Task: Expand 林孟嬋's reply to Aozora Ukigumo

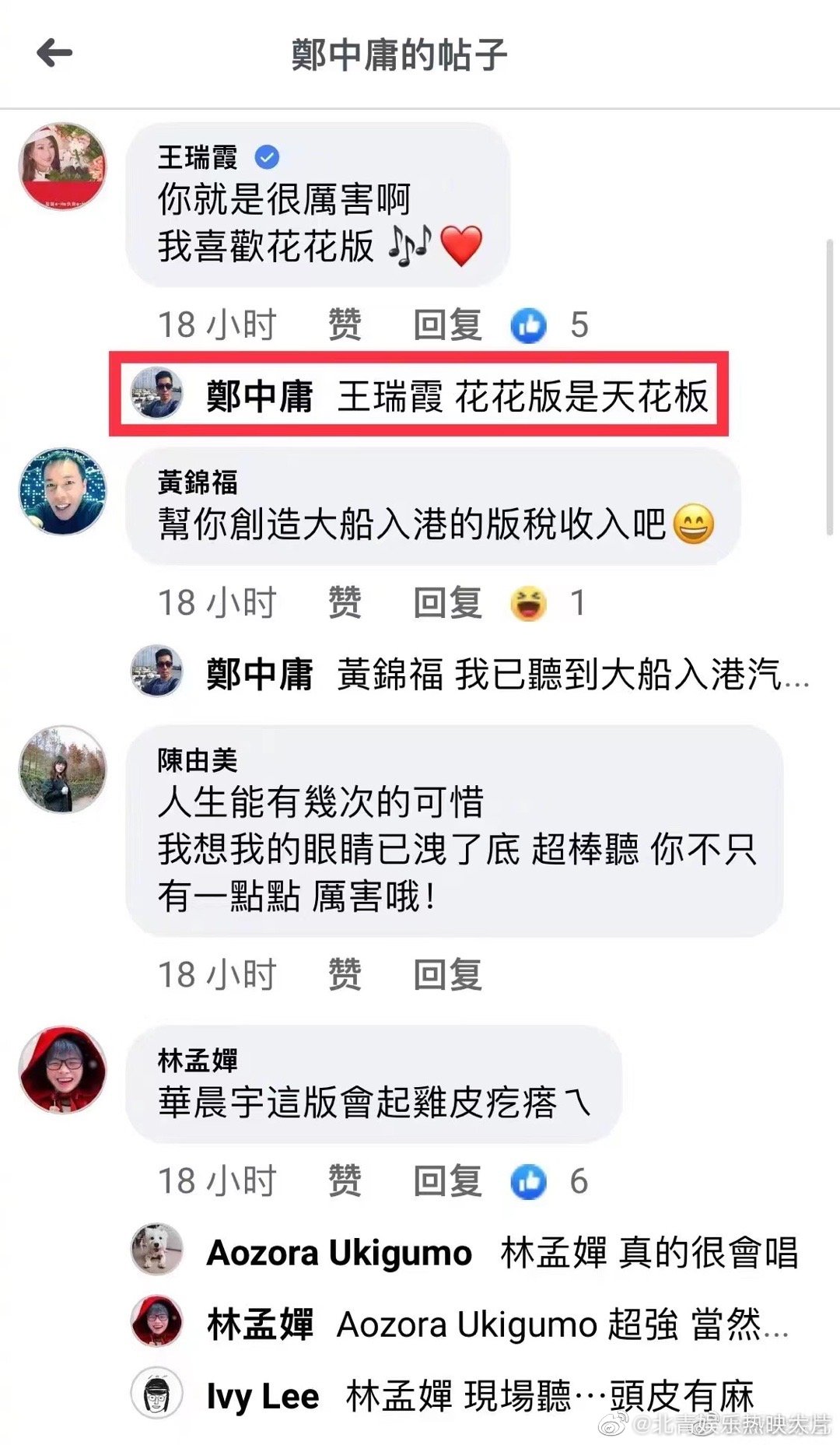Action: point(498,1324)
